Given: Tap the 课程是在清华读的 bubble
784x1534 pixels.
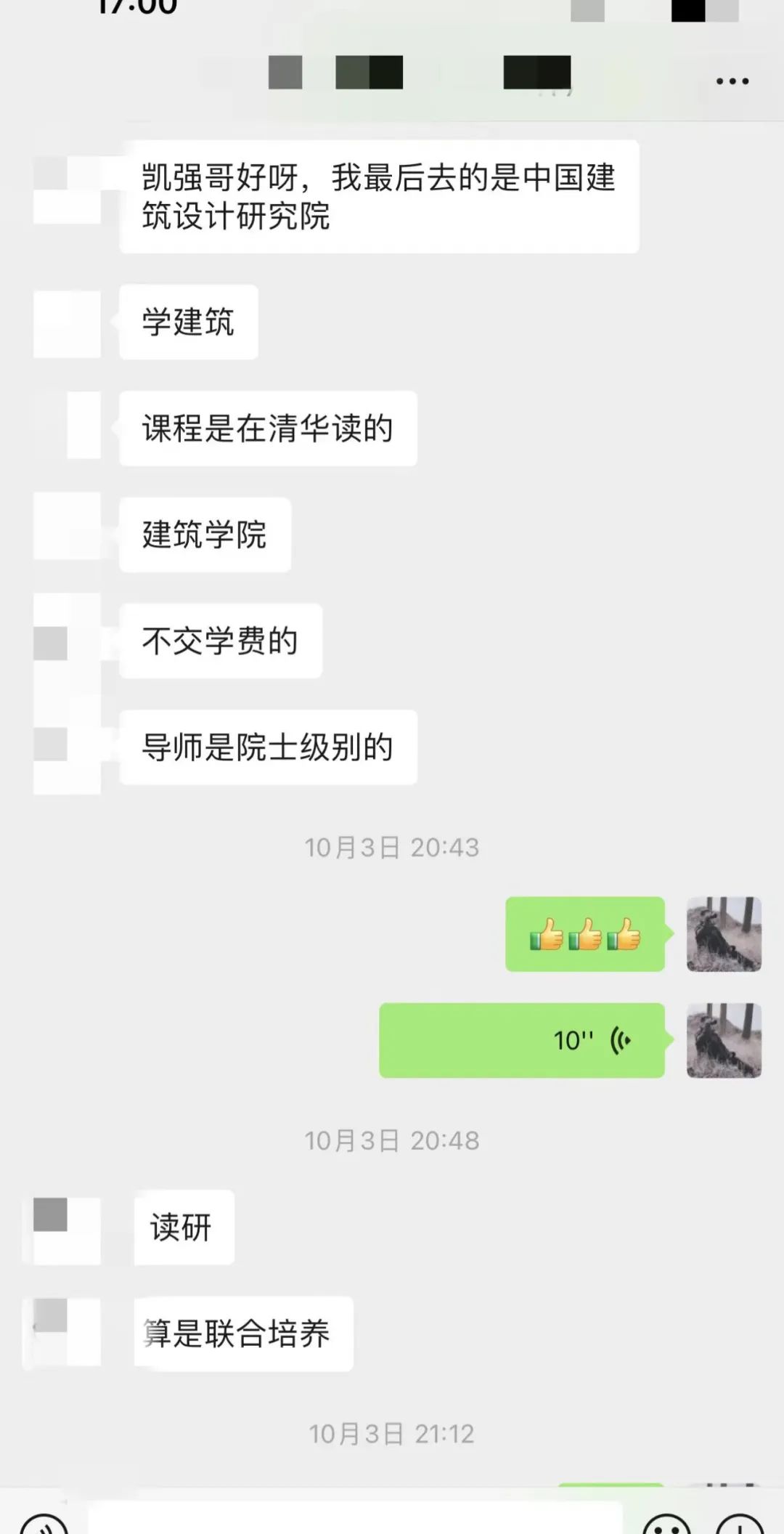Looking at the screenshot, I should [267, 429].
